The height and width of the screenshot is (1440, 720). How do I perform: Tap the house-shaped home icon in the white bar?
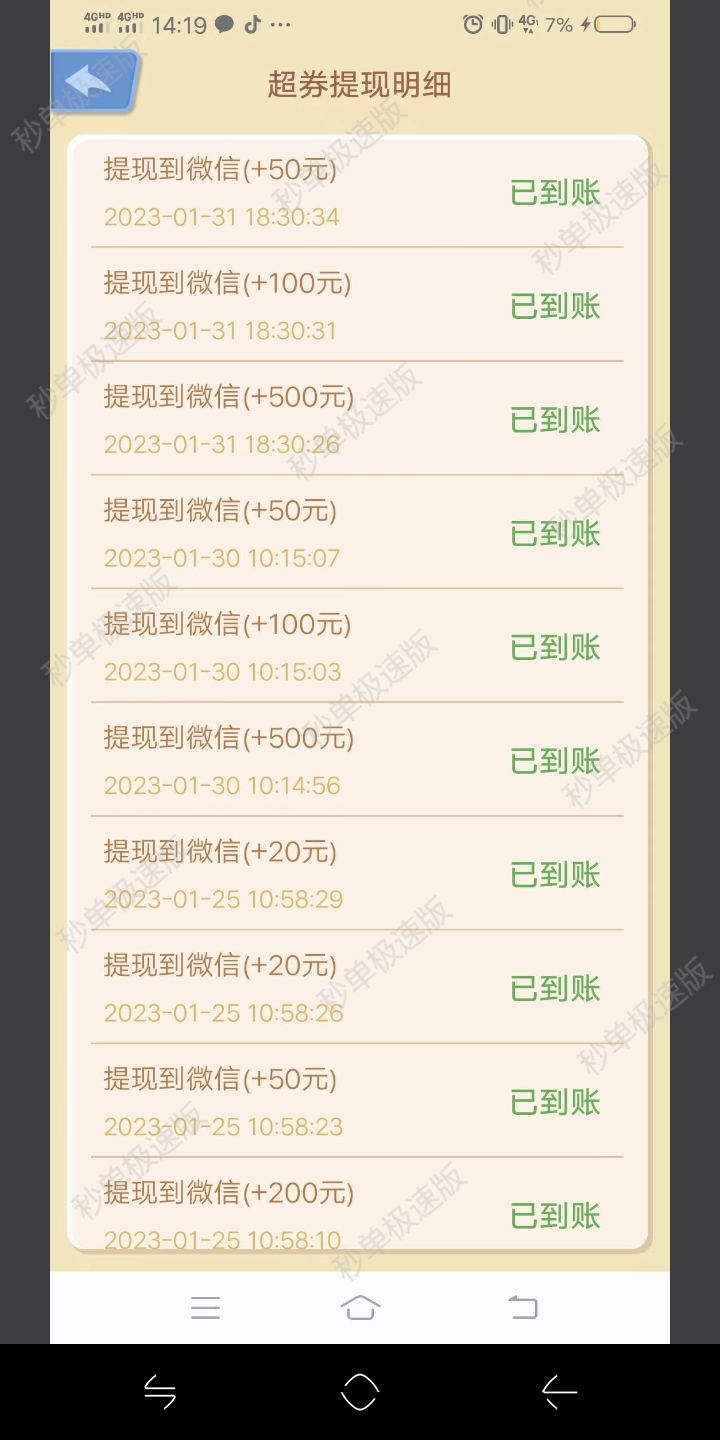pyautogui.click(x=360, y=1307)
